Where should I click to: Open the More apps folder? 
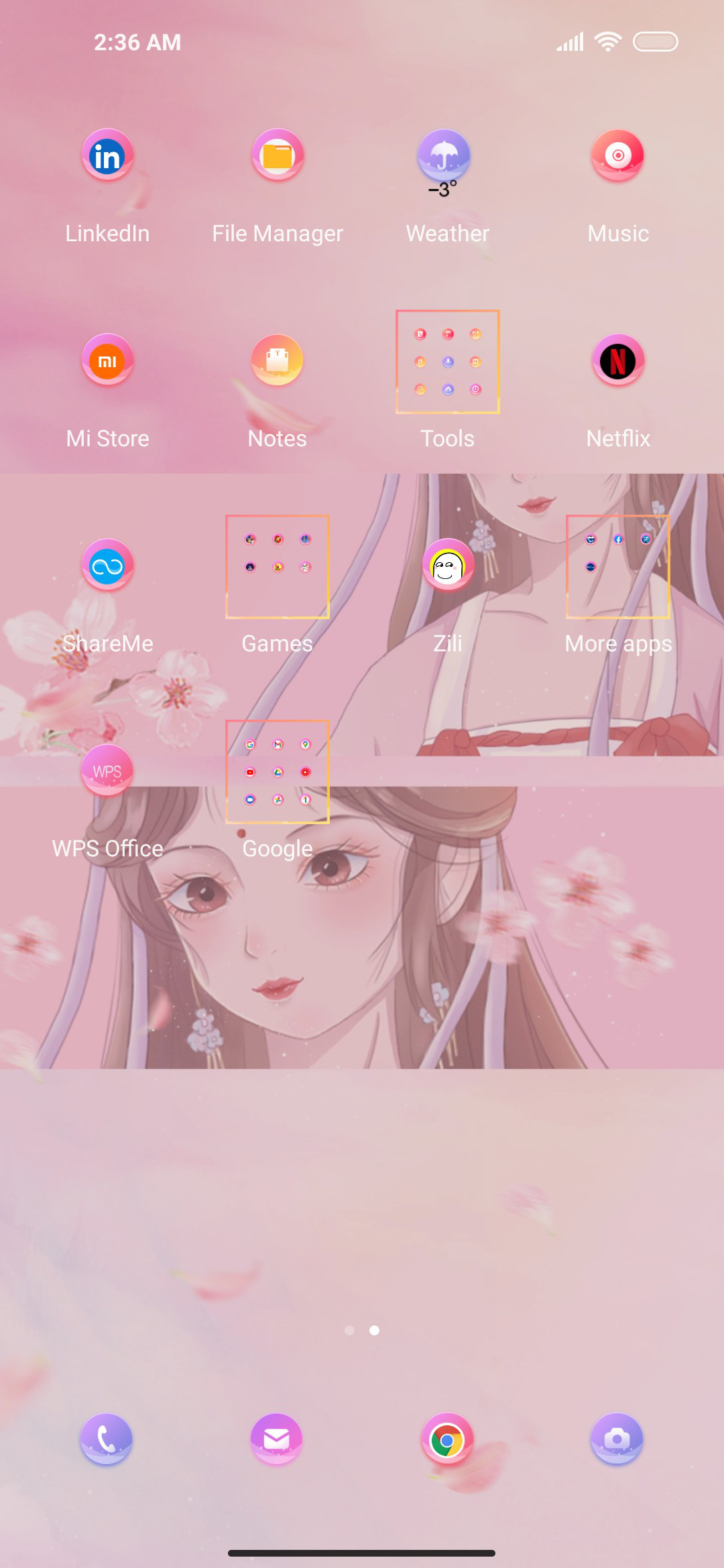618,567
